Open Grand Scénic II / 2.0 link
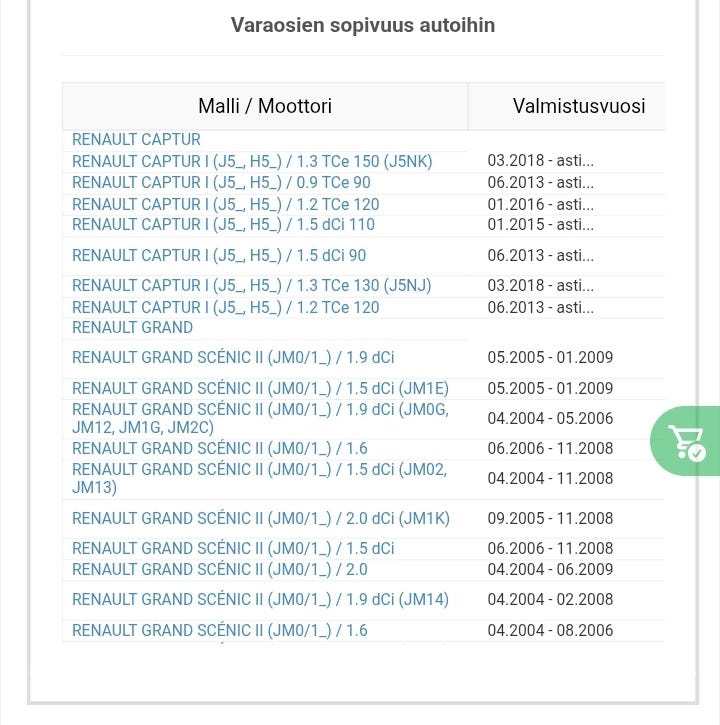 click(220, 570)
